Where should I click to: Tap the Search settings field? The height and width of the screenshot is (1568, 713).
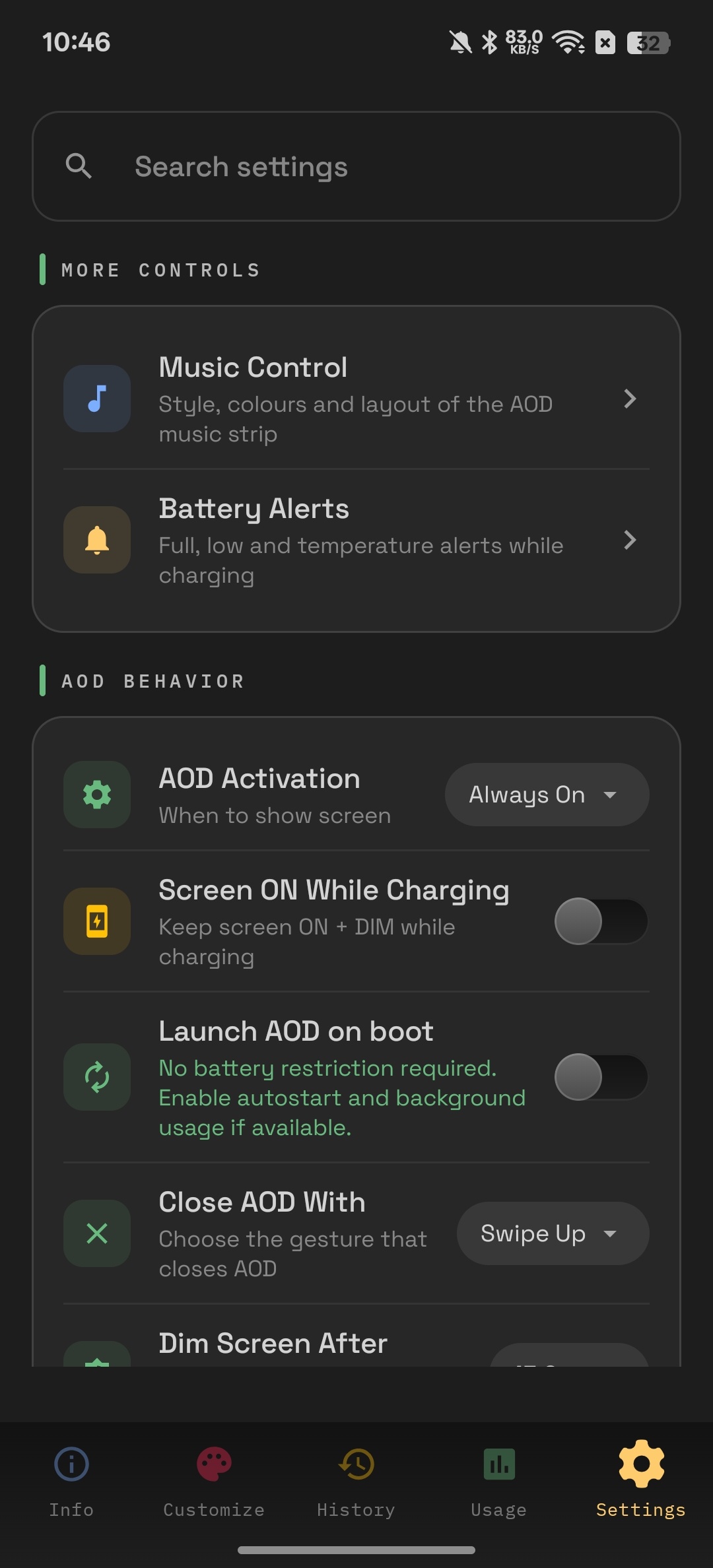pyautogui.click(x=356, y=166)
